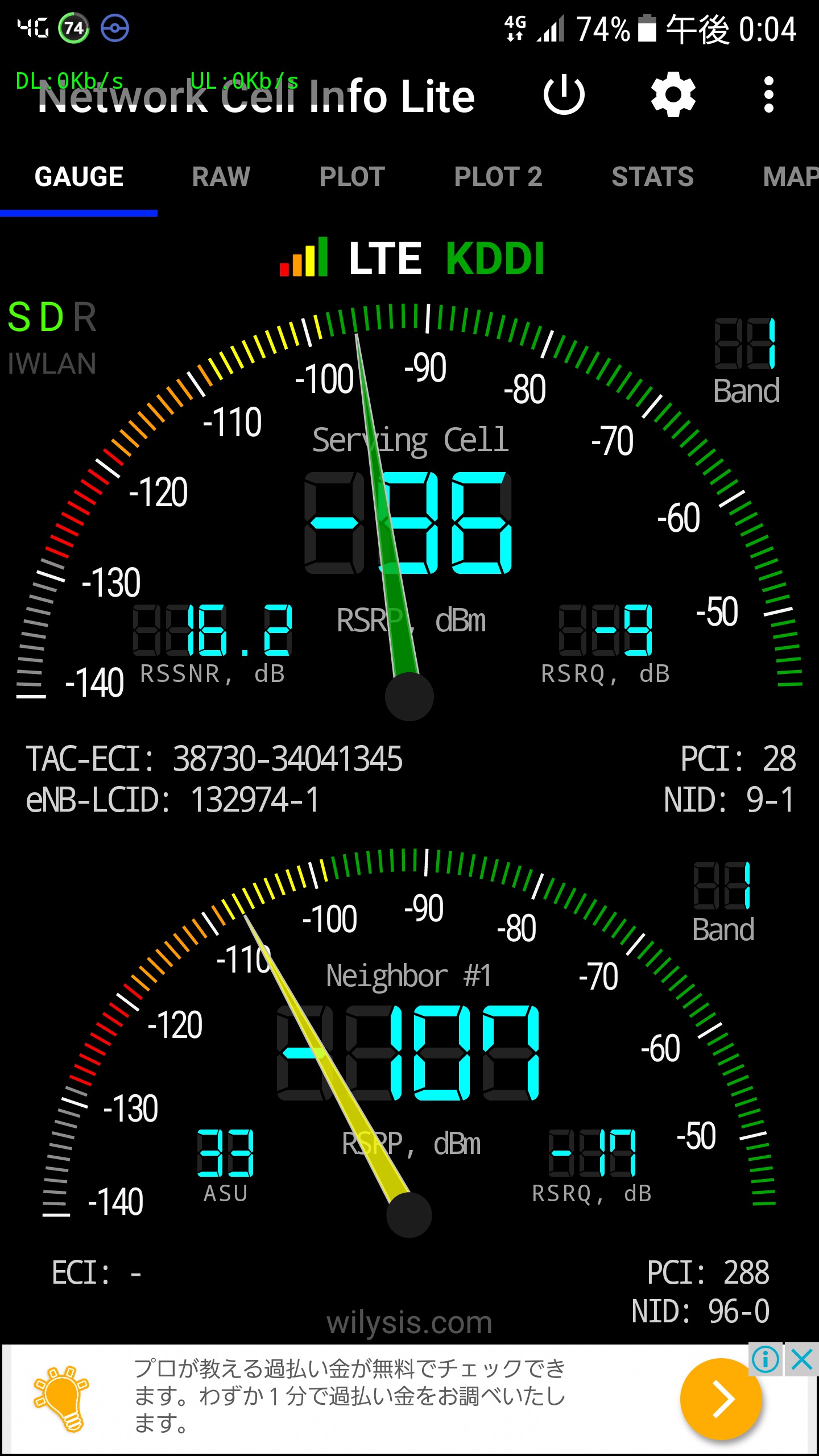This screenshot has height=1456, width=819.
Task: Close the ad banner
Action: [802, 1360]
